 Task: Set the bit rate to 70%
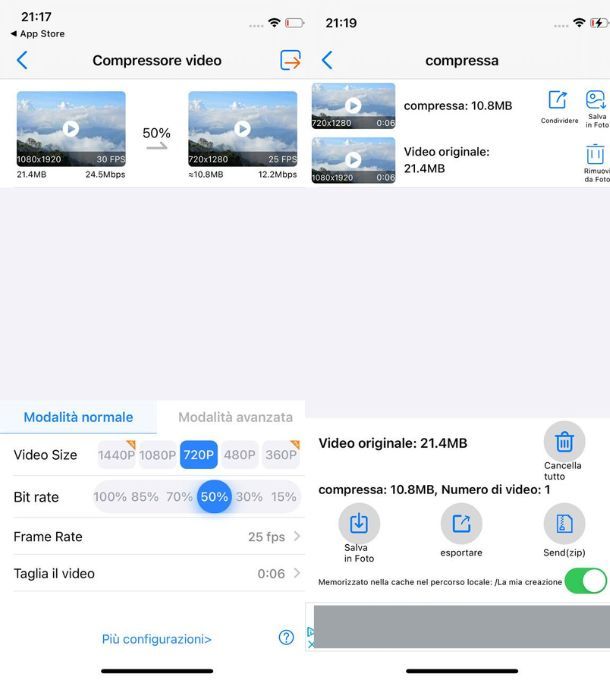180,497
